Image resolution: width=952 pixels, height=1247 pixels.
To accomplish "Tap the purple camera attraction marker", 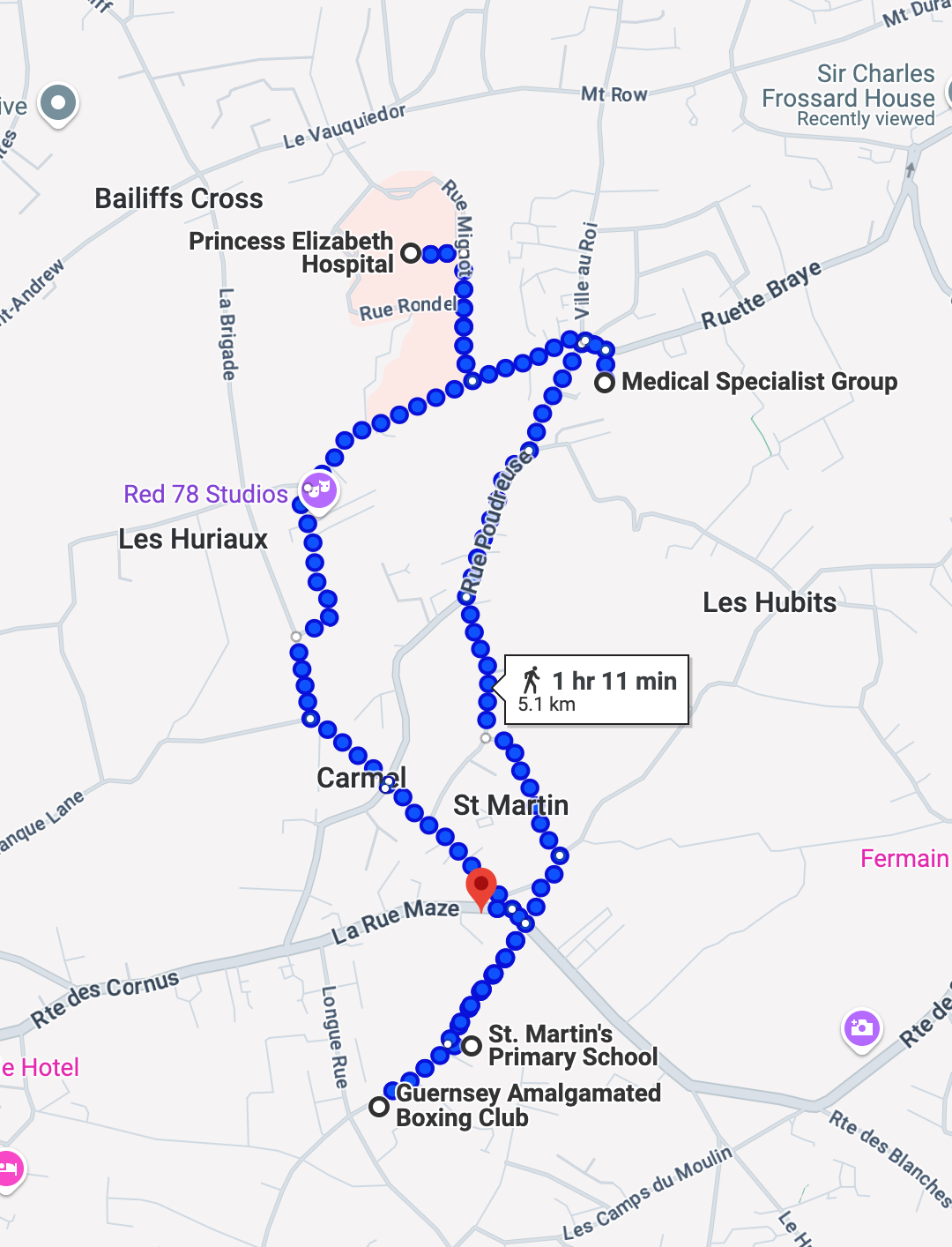I will click(861, 1028).
